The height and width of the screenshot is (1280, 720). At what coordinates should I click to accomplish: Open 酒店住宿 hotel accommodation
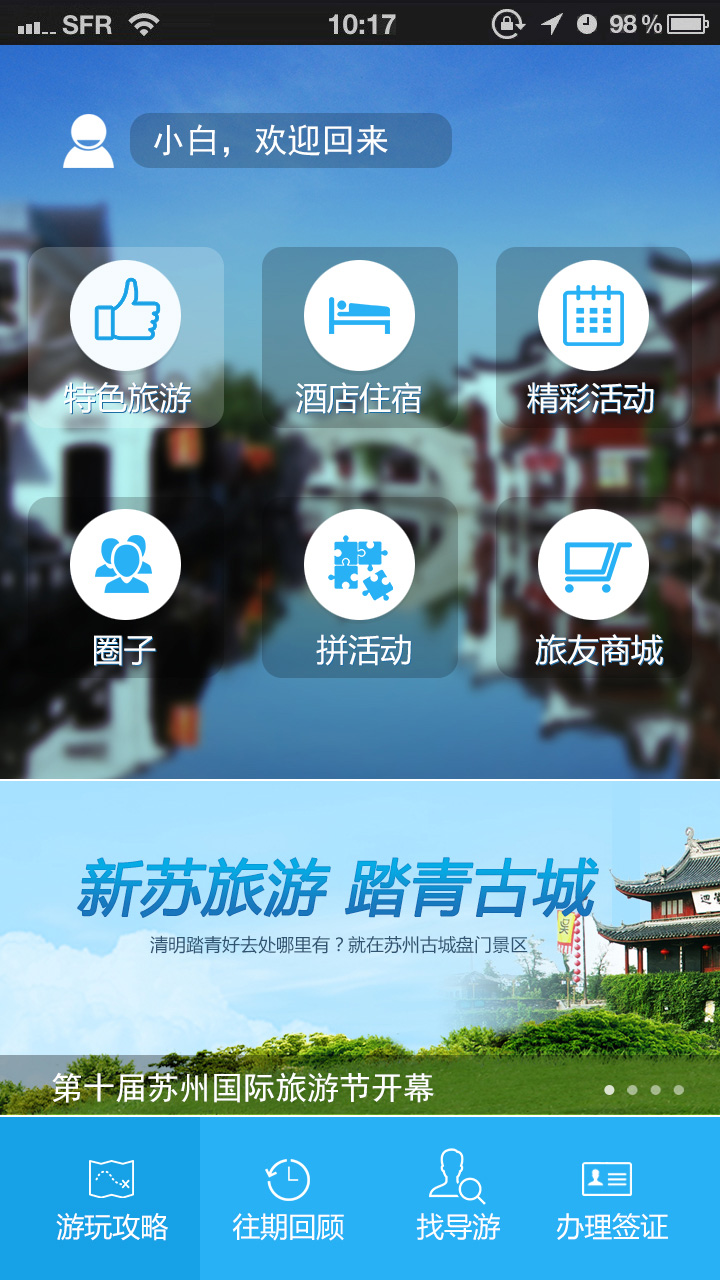tap(360, 338)
